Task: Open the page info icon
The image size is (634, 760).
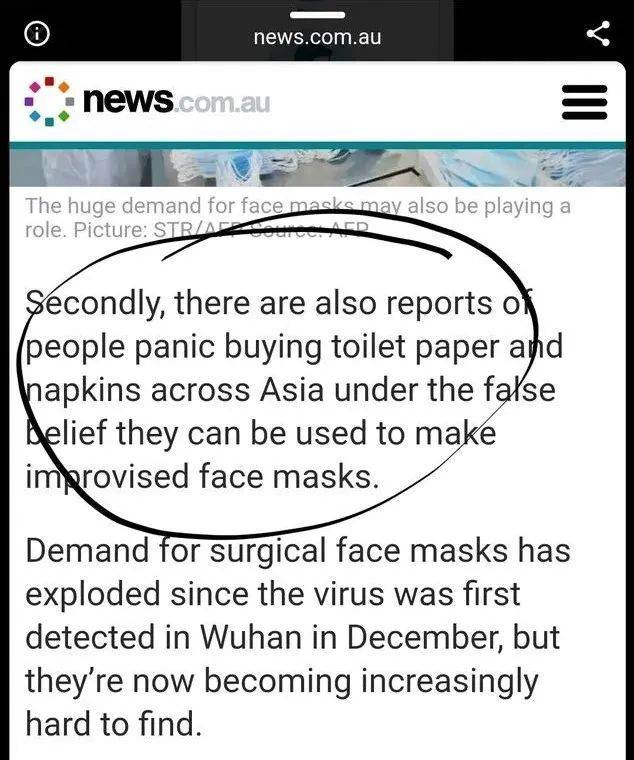Action: point(36,35)
